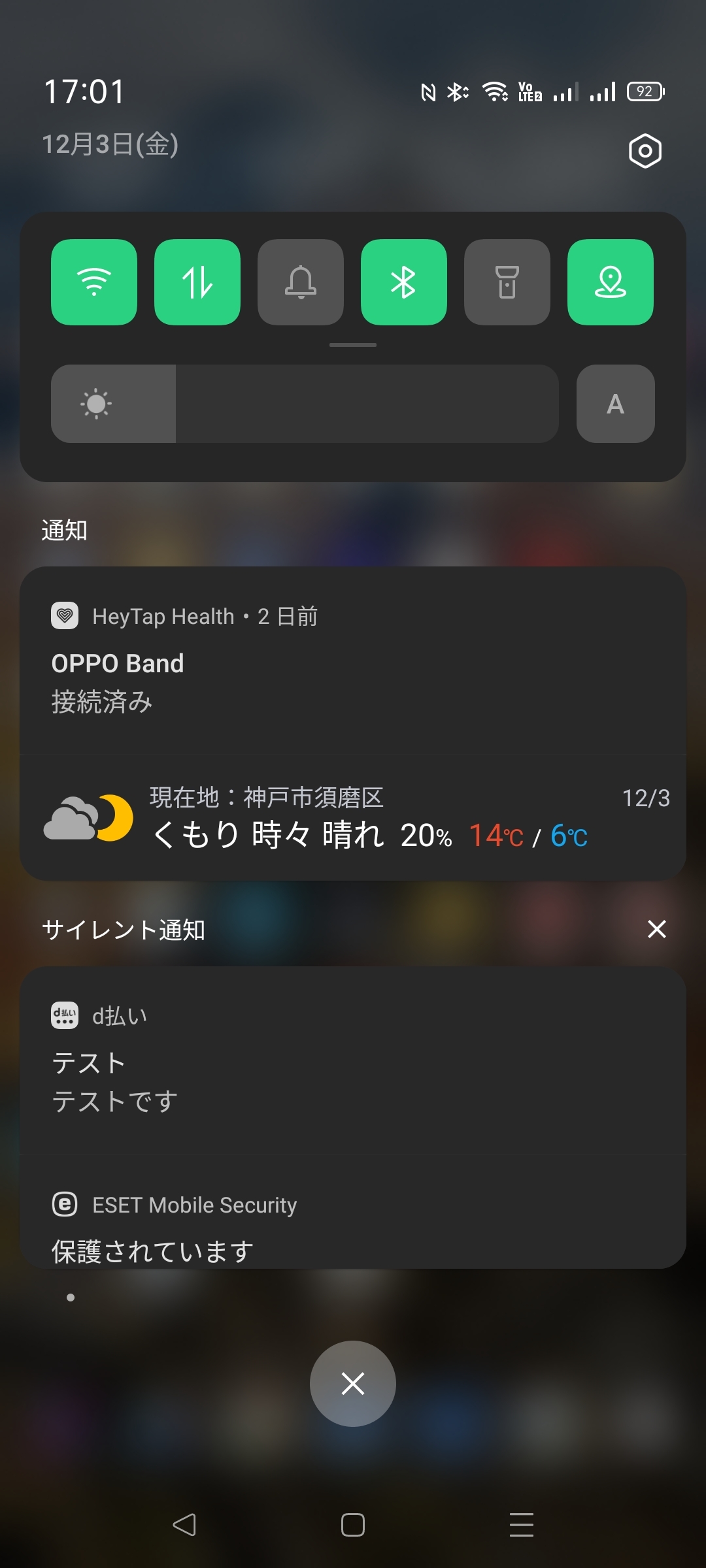Disable location services tile

coord(611,282)
